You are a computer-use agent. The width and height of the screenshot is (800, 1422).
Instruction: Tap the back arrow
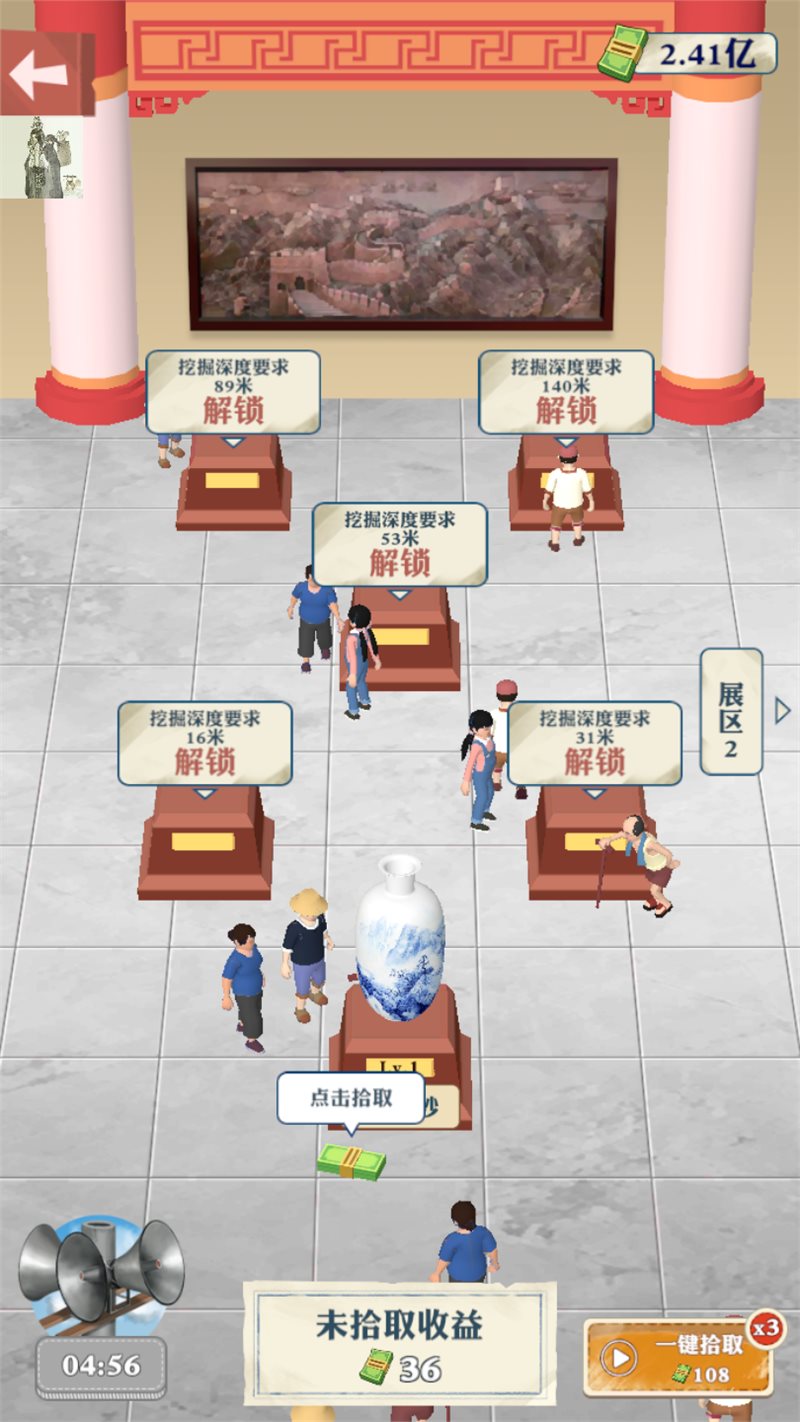click(42, 74)
